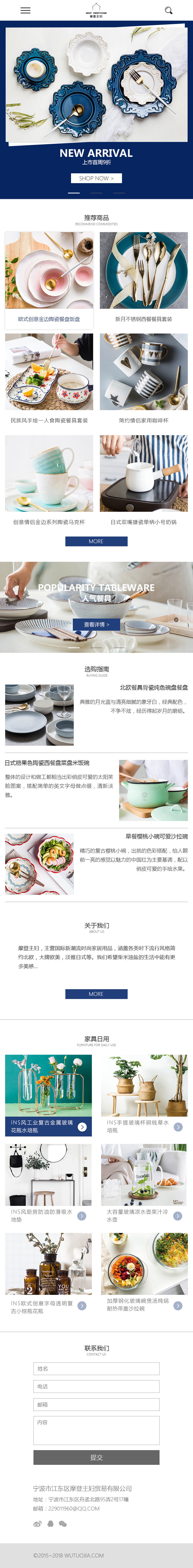The height and width of the screenshot is (1568, 193).
Task: Open arrow for INS手提玻璃杯铜钱草水培瓶
Action: click(x=178, y=1127)
